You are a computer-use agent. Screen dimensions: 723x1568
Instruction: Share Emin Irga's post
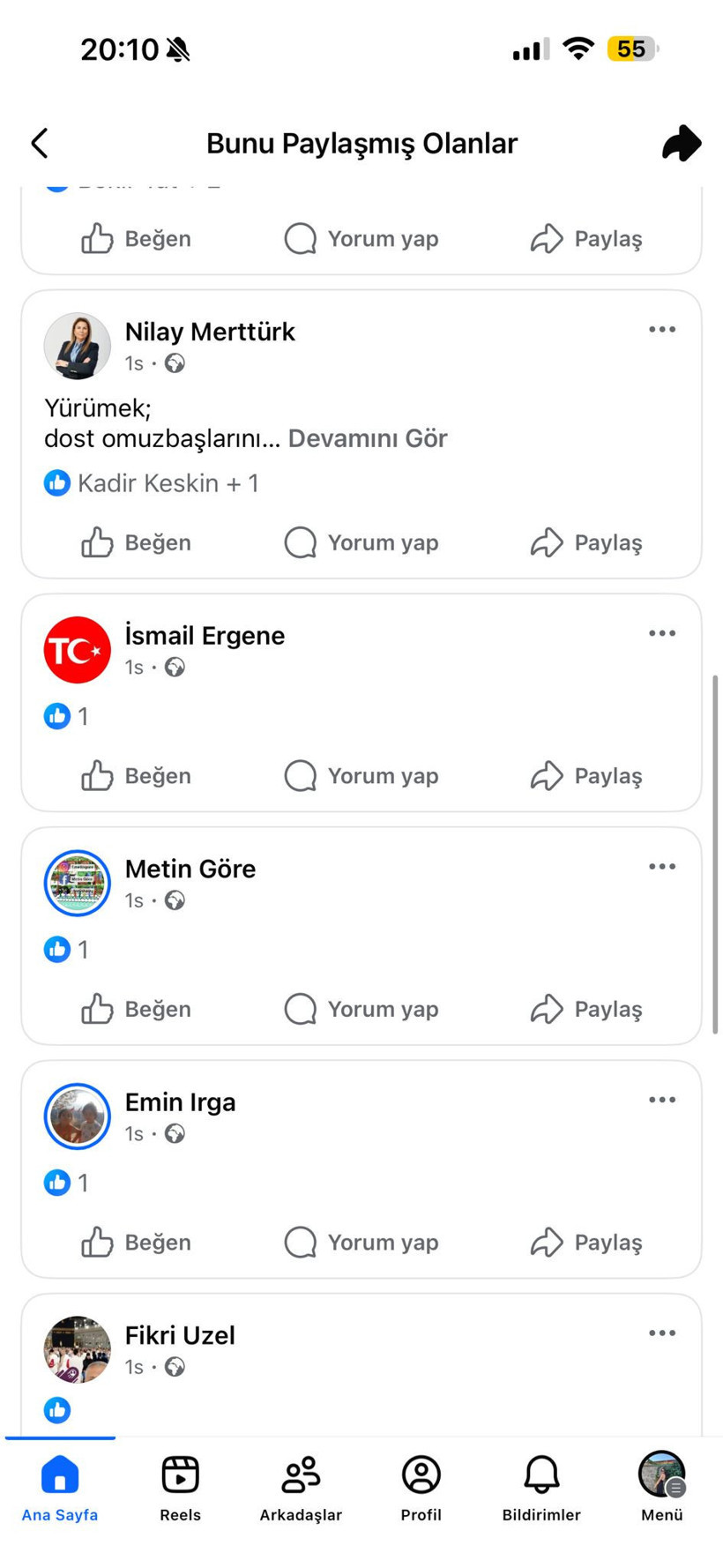pyautogui.click(x=586, y=1243)
